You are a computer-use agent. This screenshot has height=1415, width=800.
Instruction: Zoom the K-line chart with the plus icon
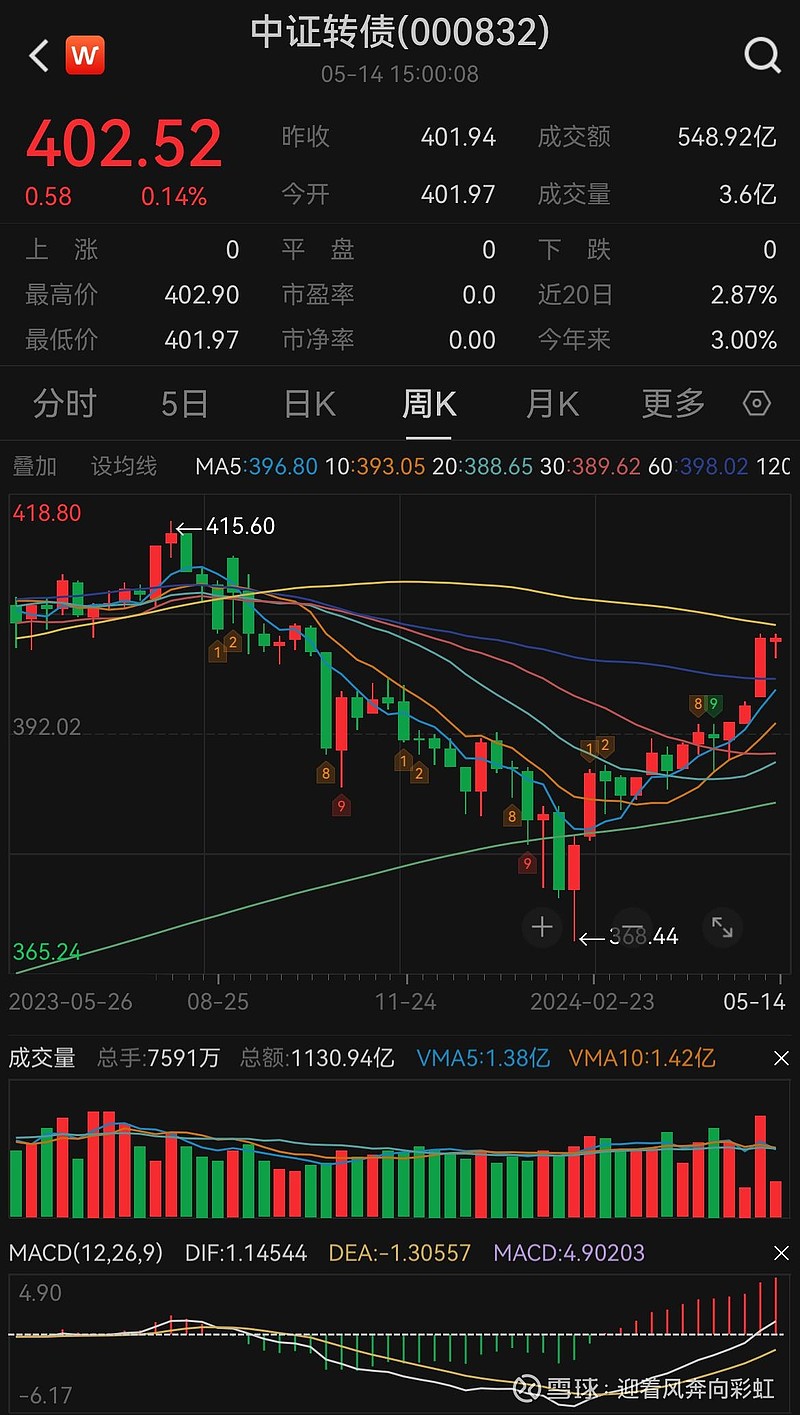542,928
